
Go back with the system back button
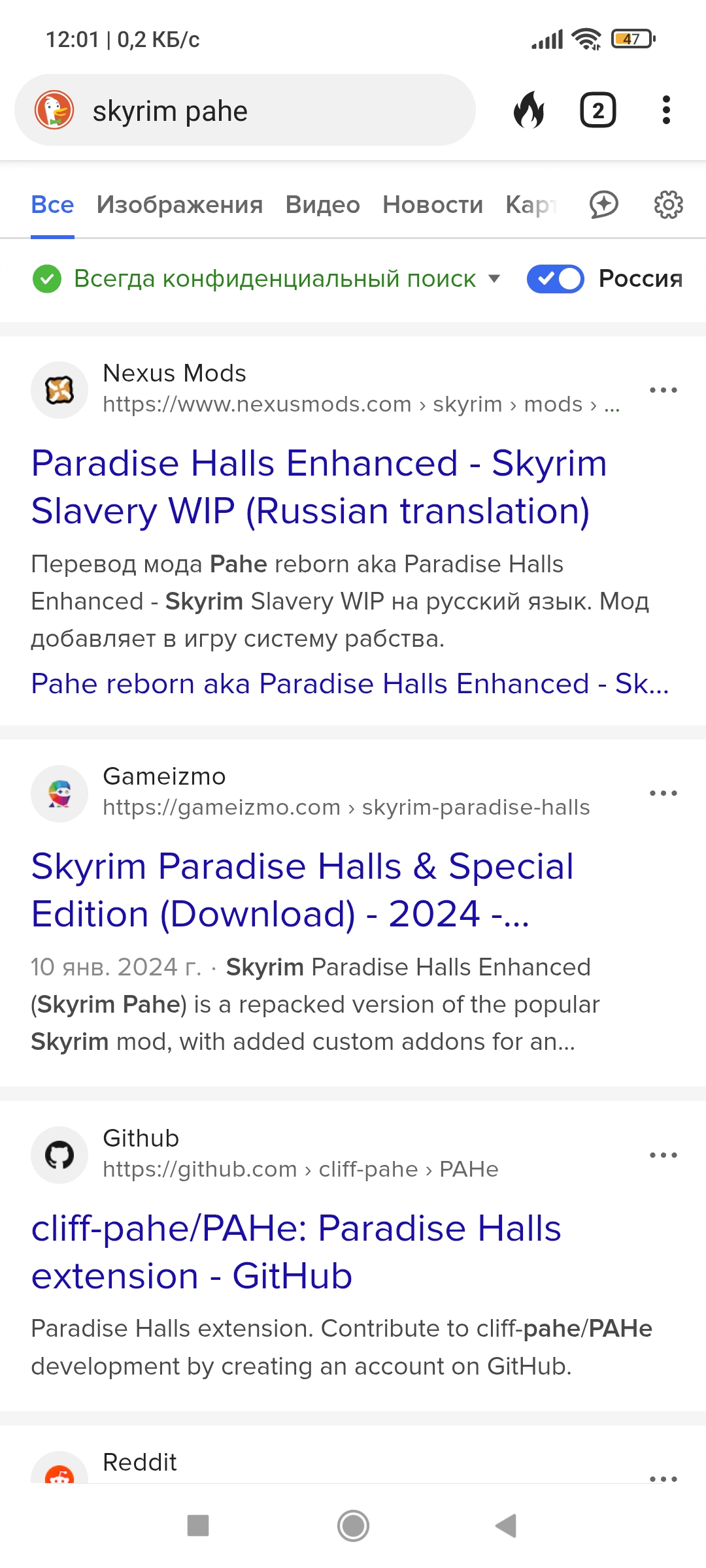pos(507,1526)
